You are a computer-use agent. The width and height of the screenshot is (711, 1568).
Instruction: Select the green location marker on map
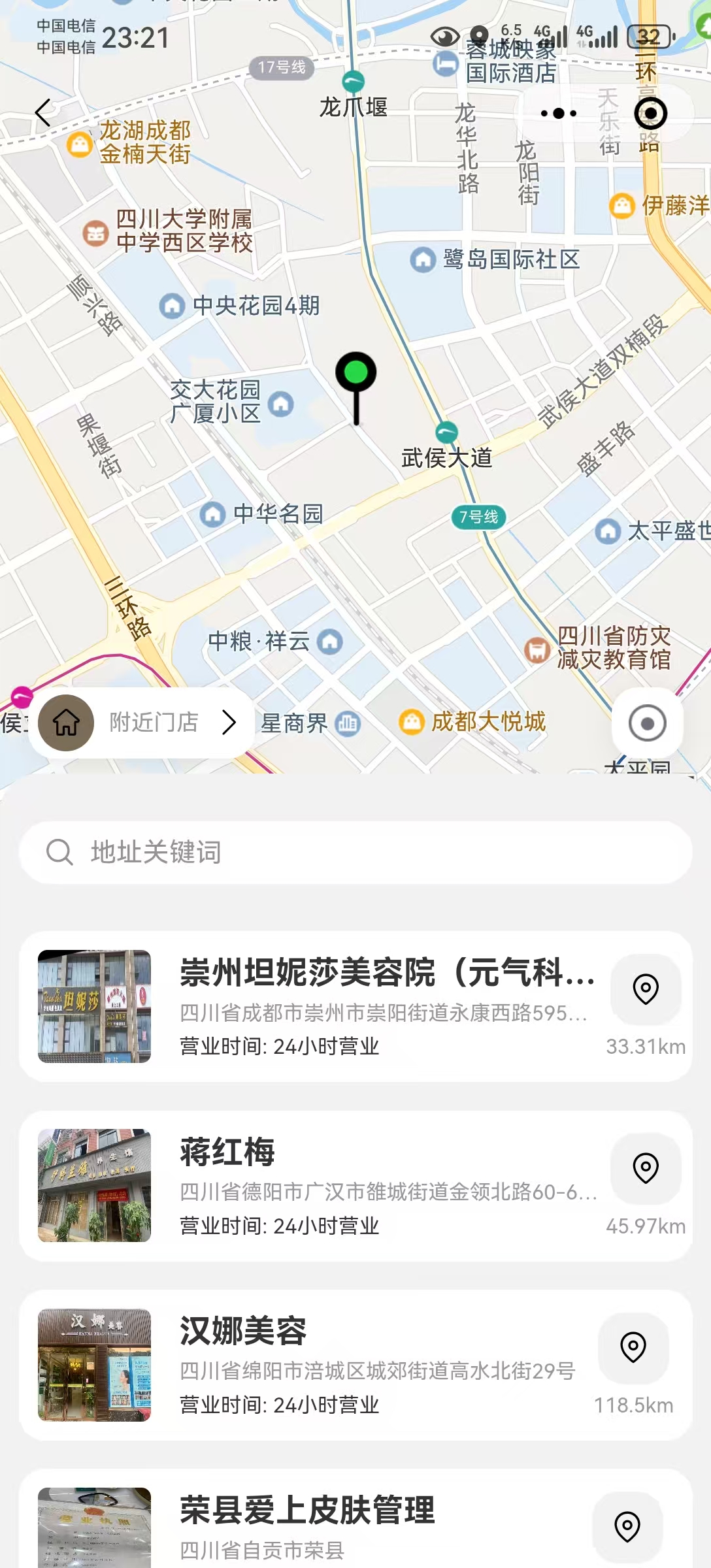click(356, 376)
